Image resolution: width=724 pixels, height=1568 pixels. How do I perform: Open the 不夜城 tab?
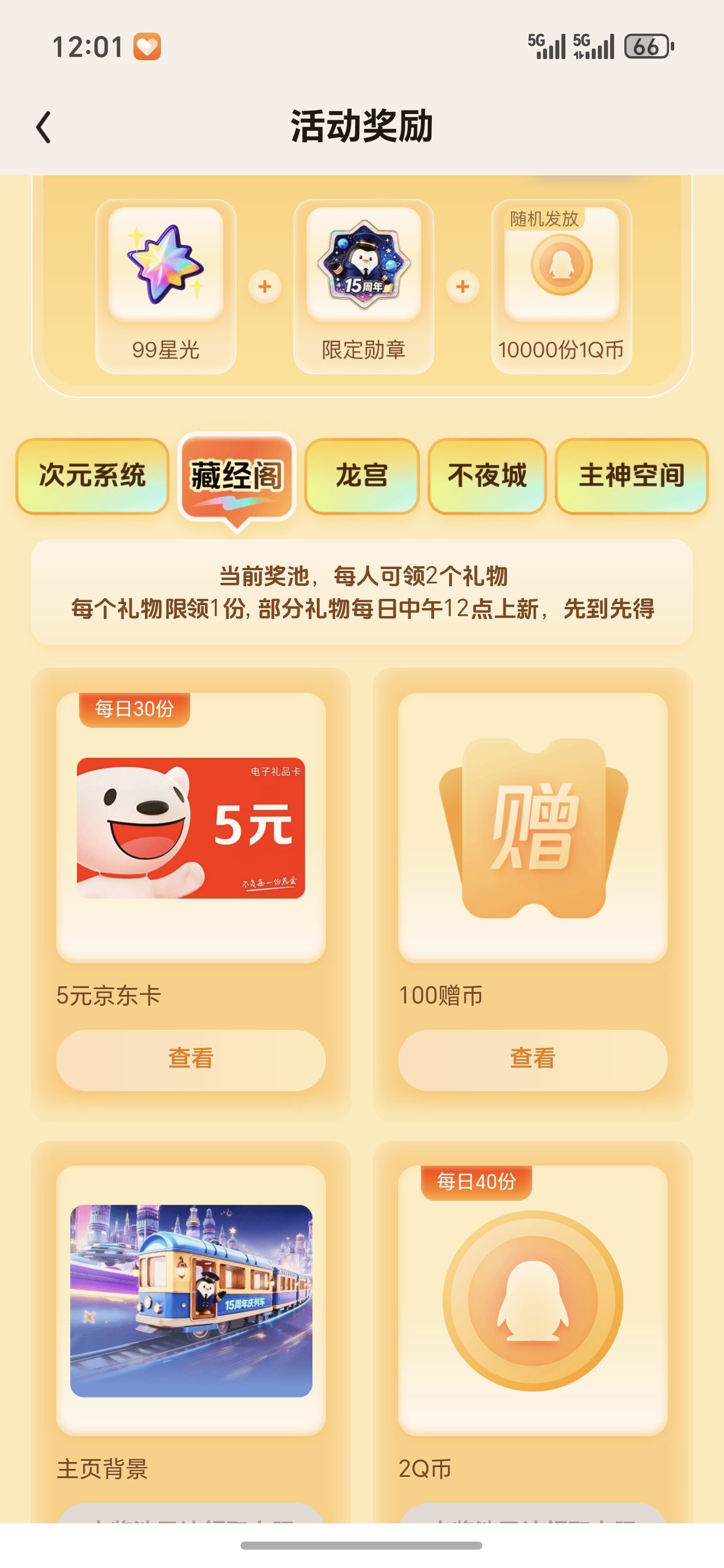click(487, 476)
